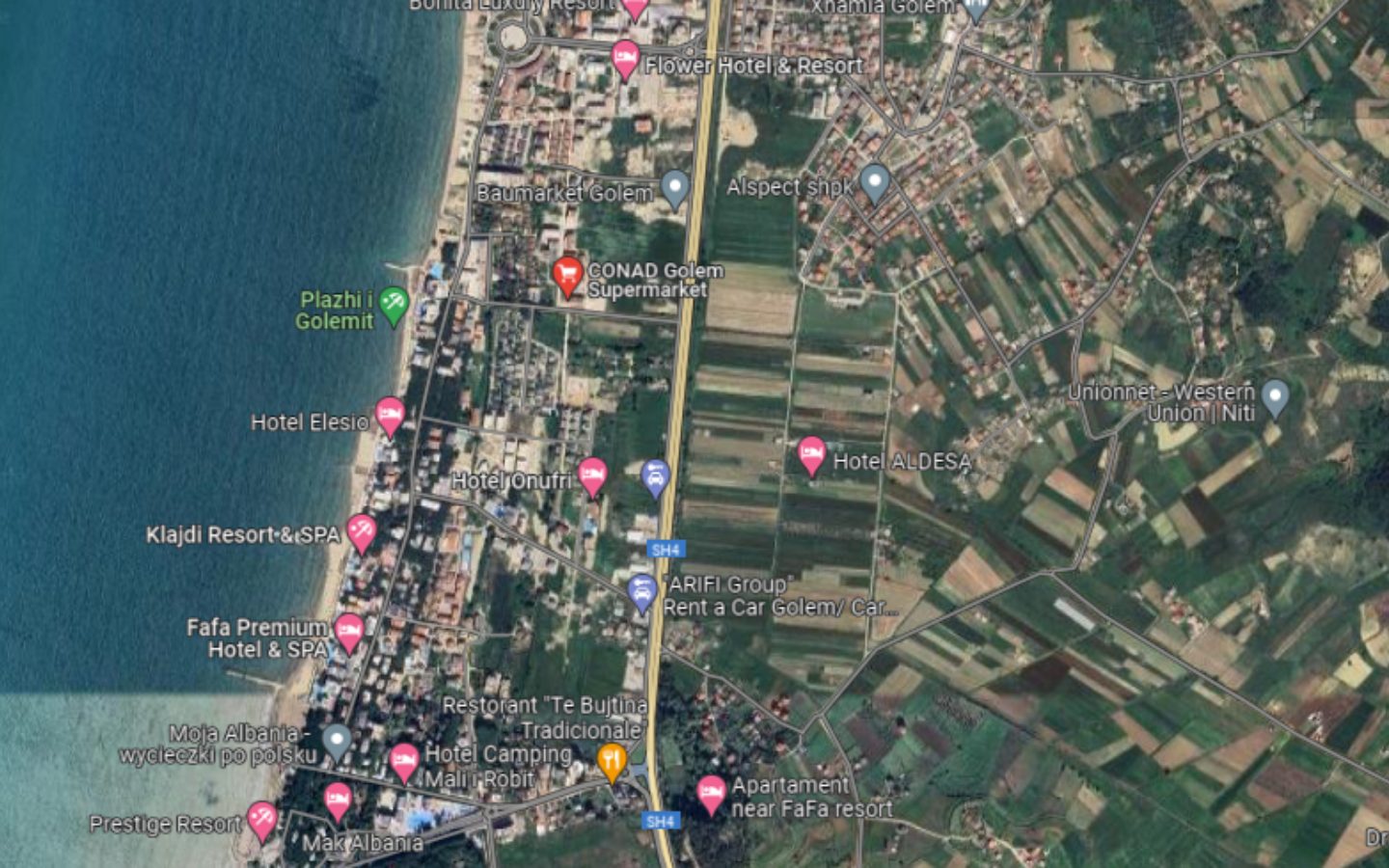
Task: Select the Hotel Elesio pin
Action: pyautogui.click(x=390, y=416)
